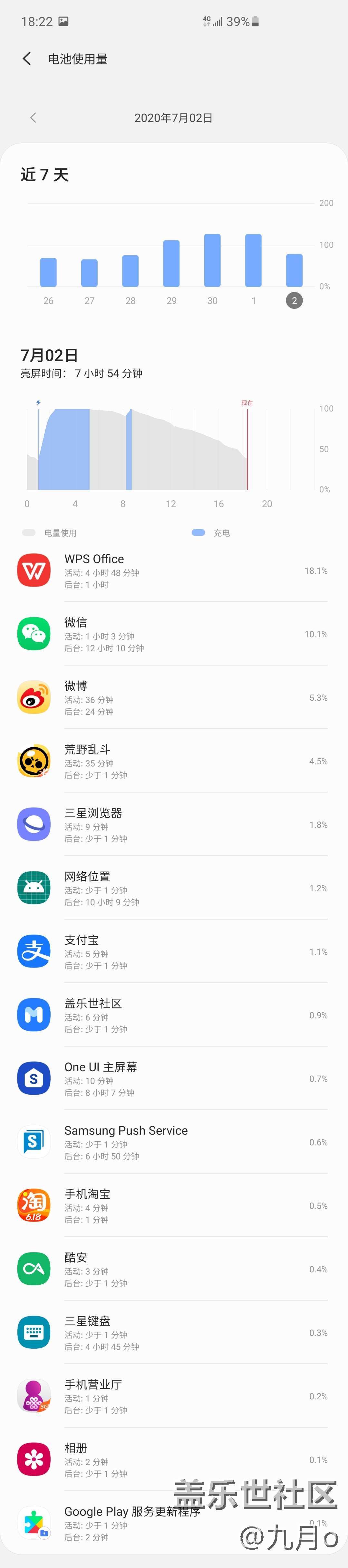This screenshot has height=1568, width=348.
Task: View 手机淘宝 battery usage
Action: (x=174, y=1206)
